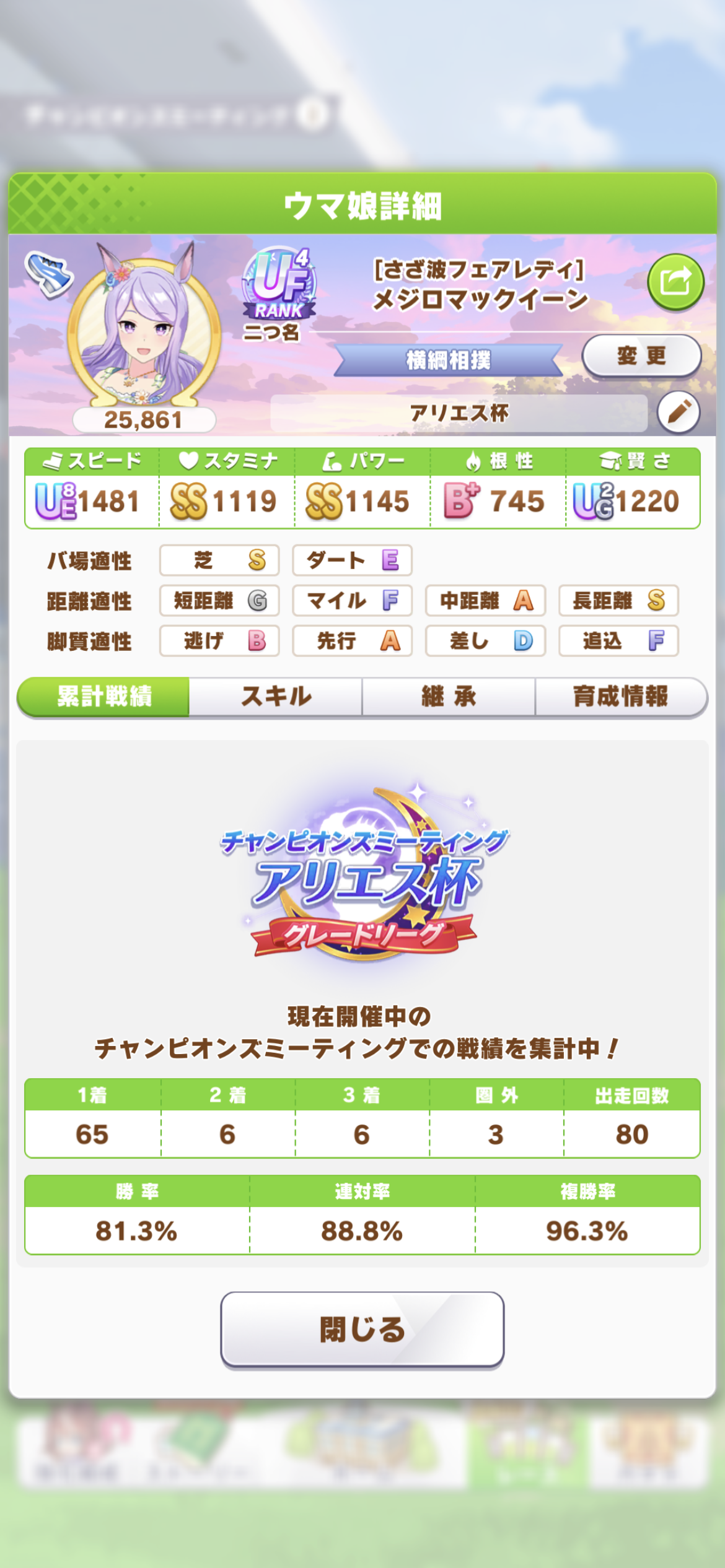Tap the 変更 button to change title
725x1568 pixels.
pyautogui.click(x=641, y=355)
